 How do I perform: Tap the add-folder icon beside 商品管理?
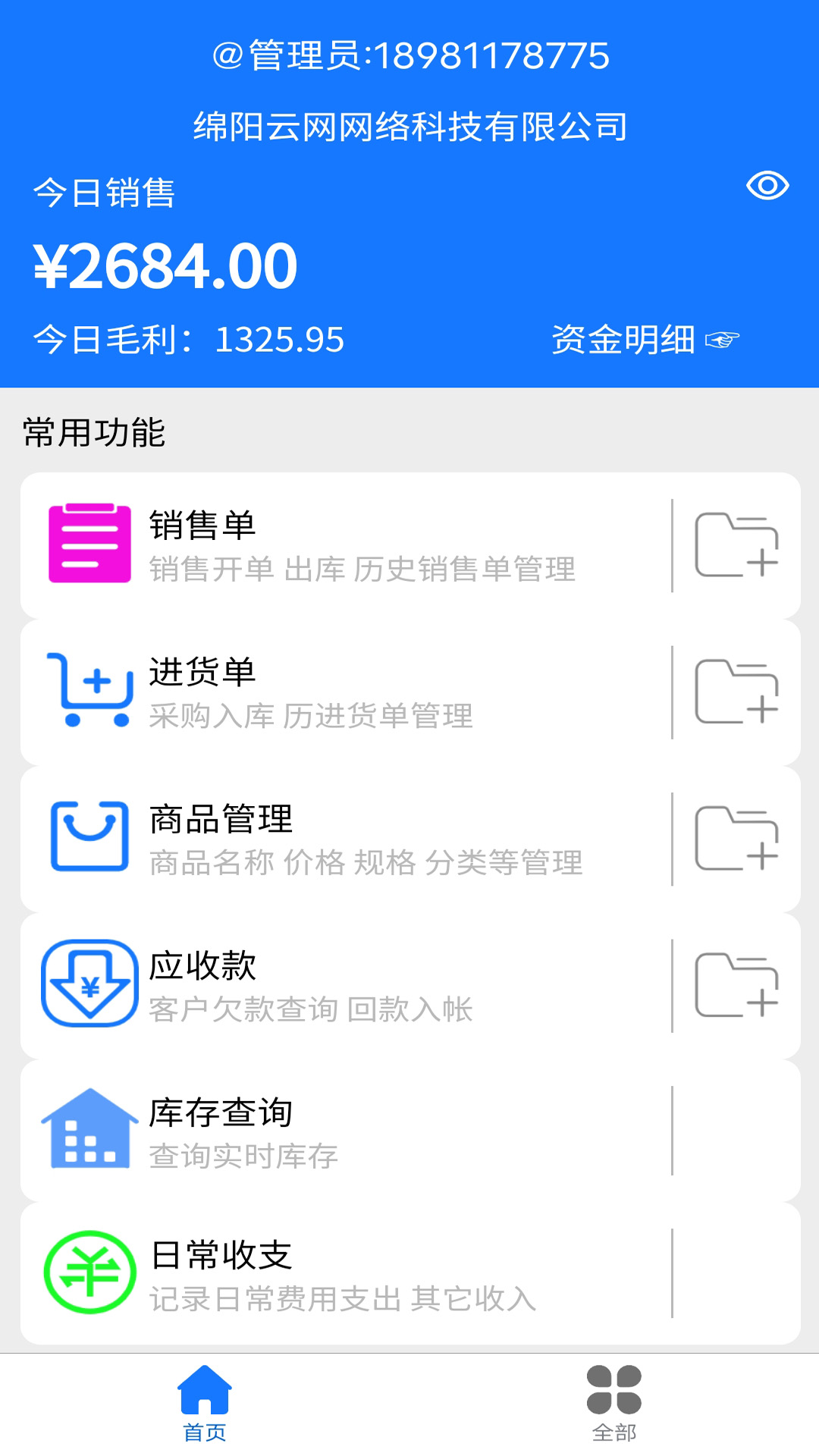736,838
